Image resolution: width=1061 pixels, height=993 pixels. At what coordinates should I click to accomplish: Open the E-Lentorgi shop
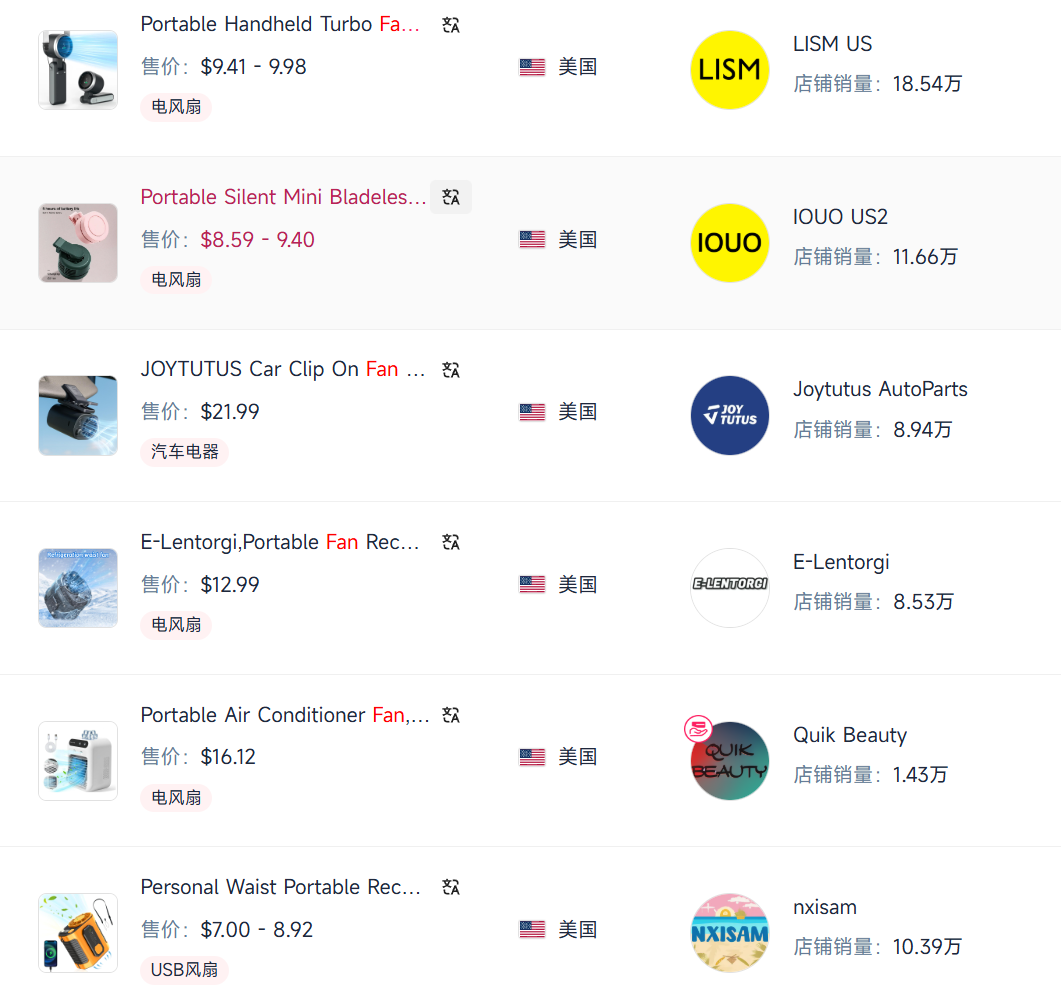point(841,562)
